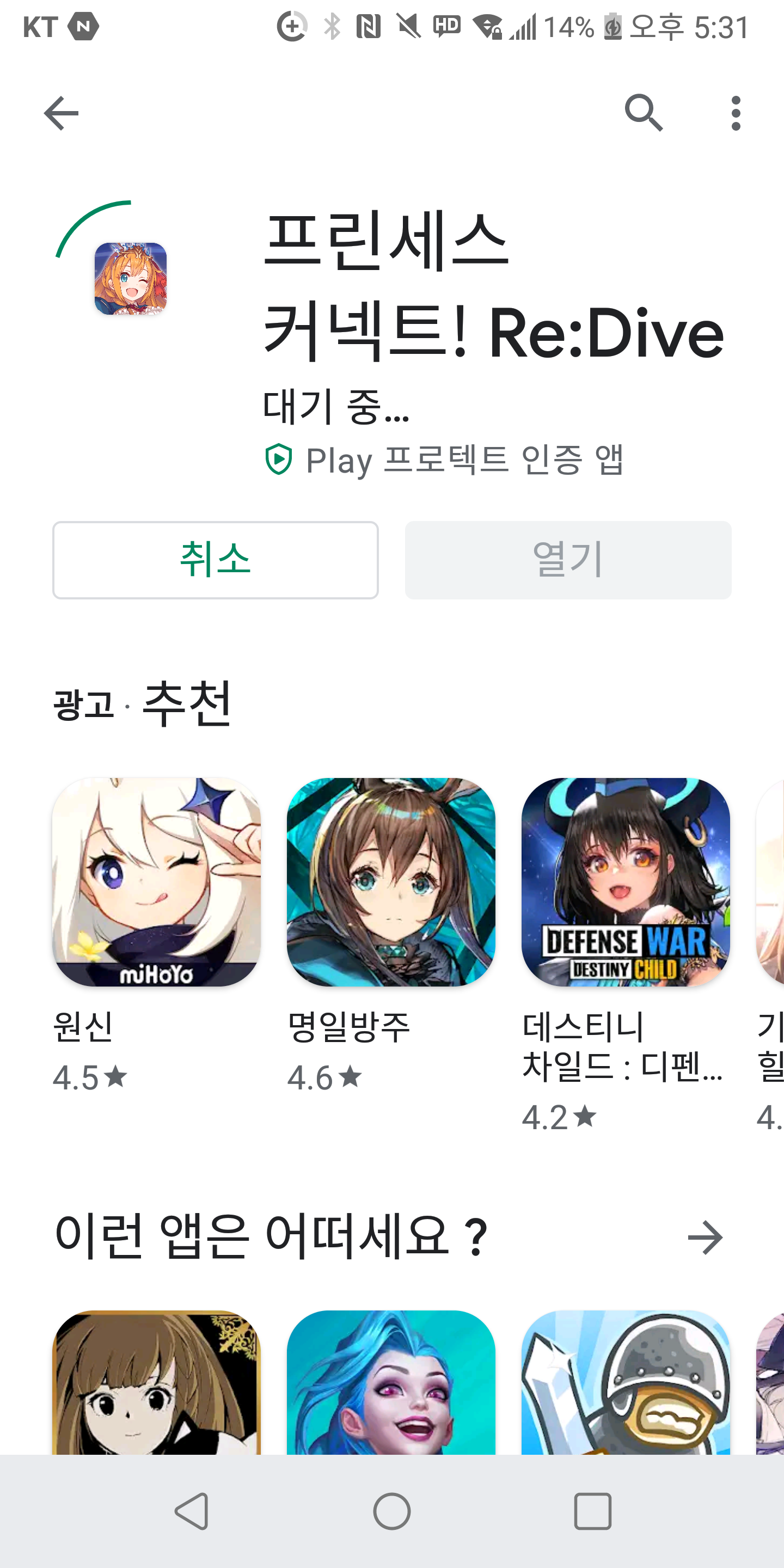The height and width of the screenshot is (1568, 784).
Task: Open the helmeted knight app tile
Action: (625, 1382)
